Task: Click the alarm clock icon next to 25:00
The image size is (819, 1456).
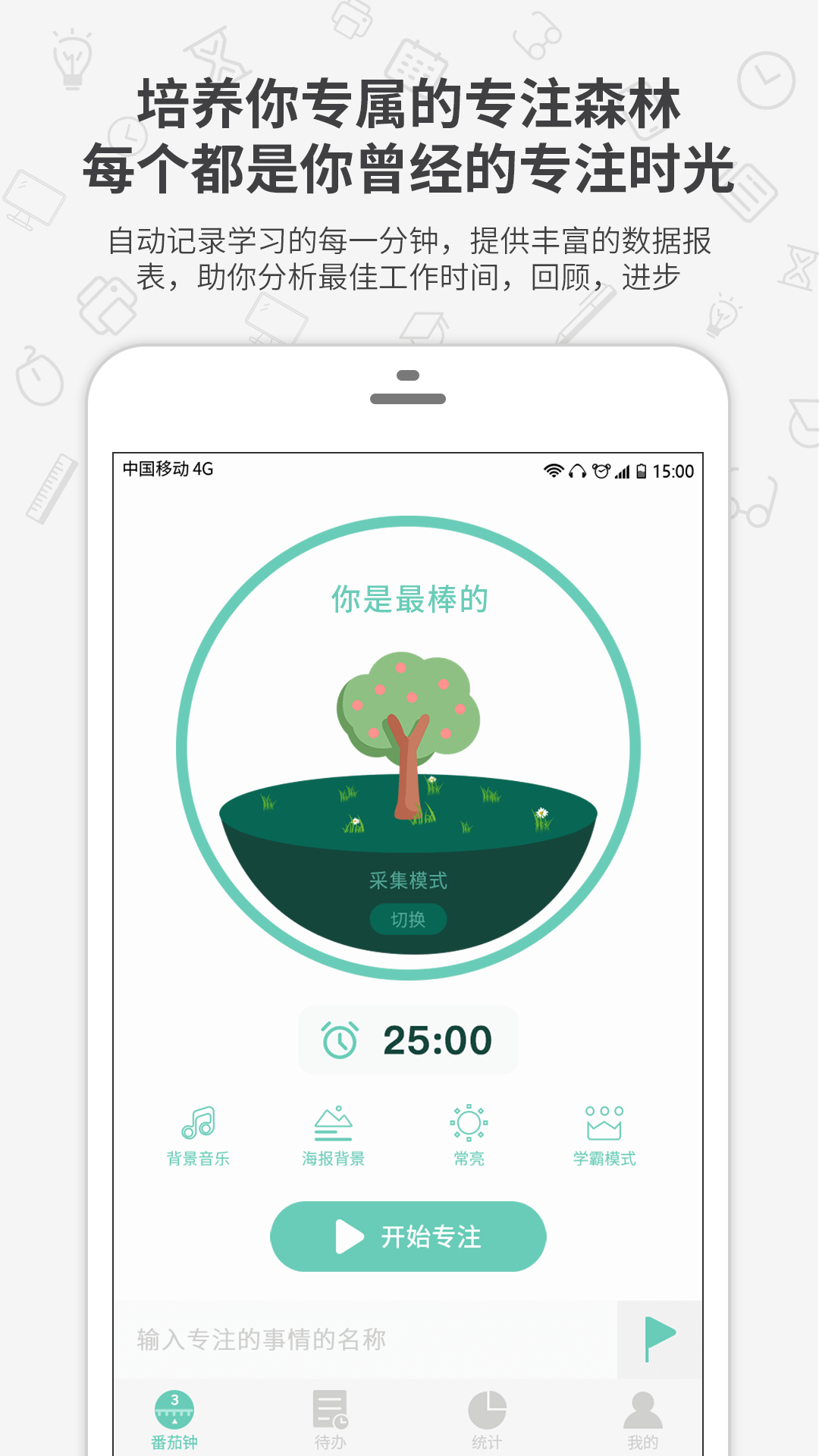Action: [x=341, y=1040]
